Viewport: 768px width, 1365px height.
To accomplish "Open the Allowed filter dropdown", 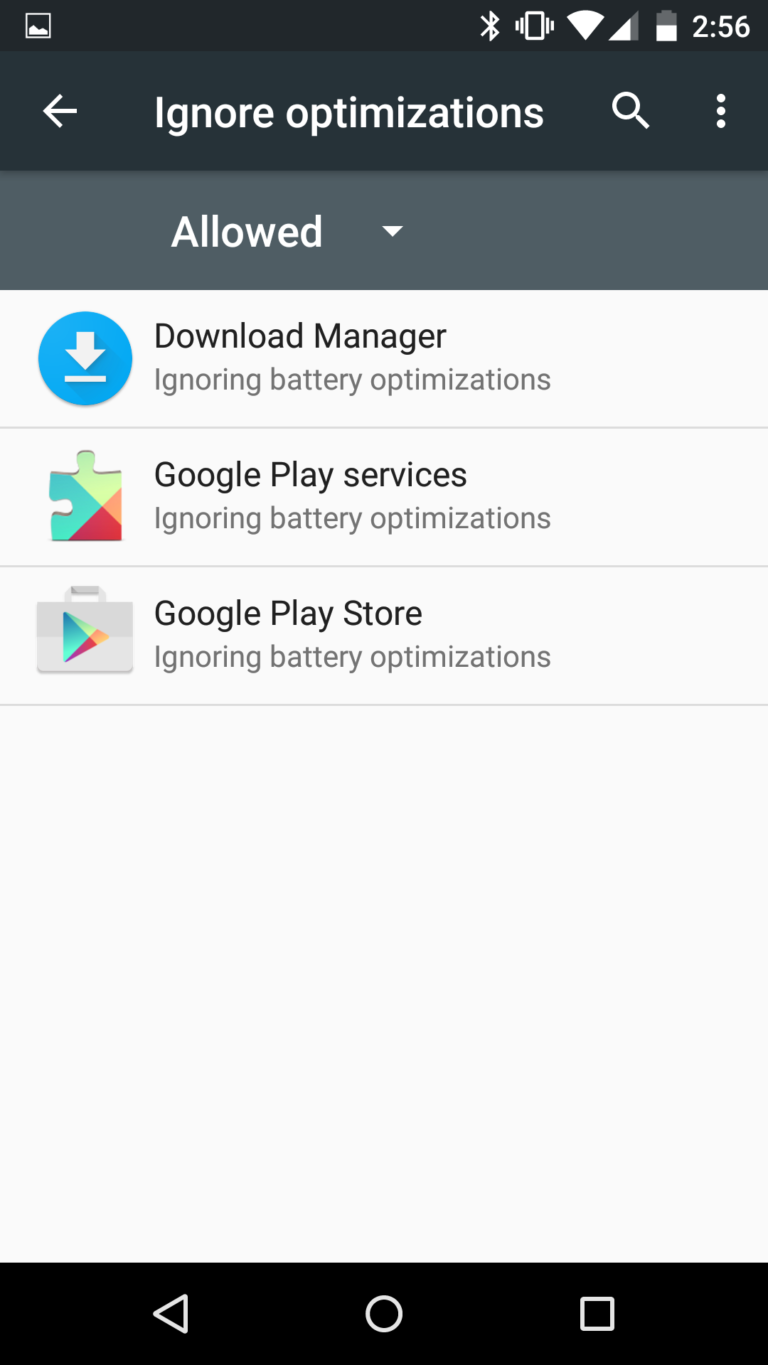I will pos(246,231).
